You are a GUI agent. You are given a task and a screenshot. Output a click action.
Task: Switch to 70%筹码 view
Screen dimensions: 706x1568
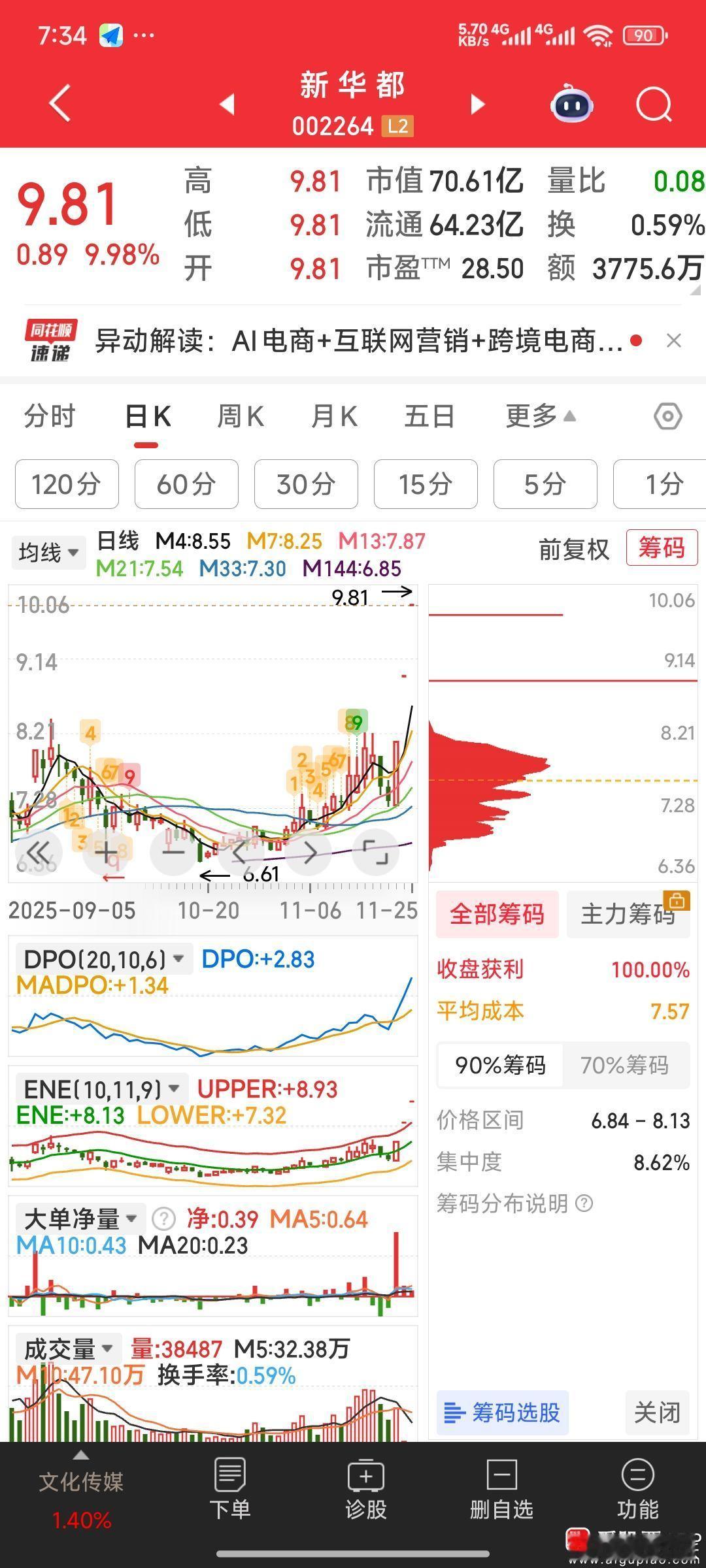[x=624, y=1065]
